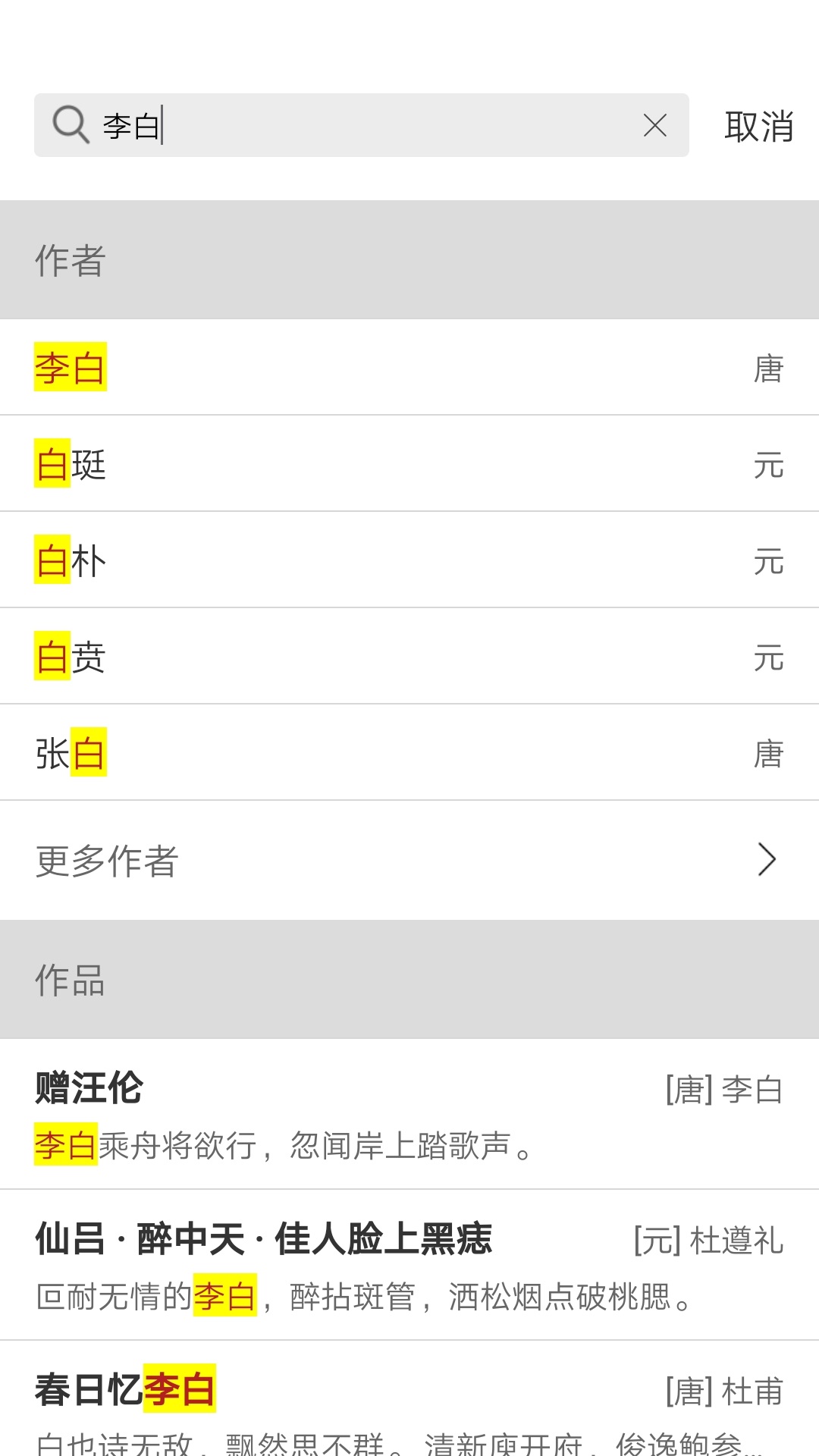Expand 更多作者 to see more authors
Viewport: 819px width, 1456px height.
pyautogui.click(x=105, y=861)
